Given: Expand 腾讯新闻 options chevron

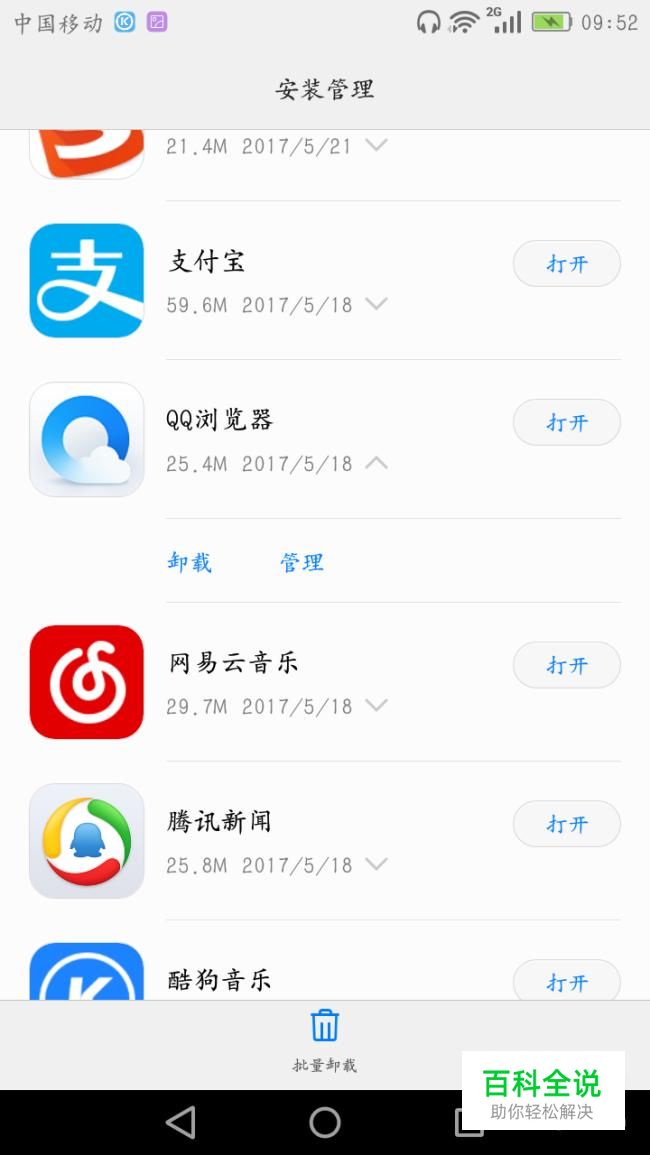Looking at the screenshot, I should (x=376, y=865).
